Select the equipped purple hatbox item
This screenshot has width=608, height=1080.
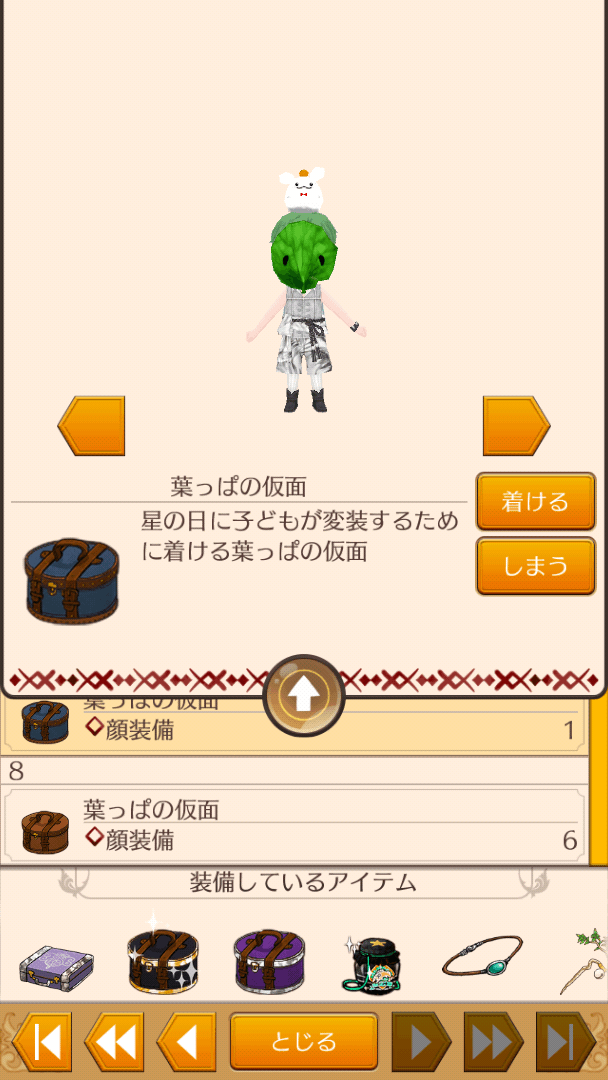(269, 961)
